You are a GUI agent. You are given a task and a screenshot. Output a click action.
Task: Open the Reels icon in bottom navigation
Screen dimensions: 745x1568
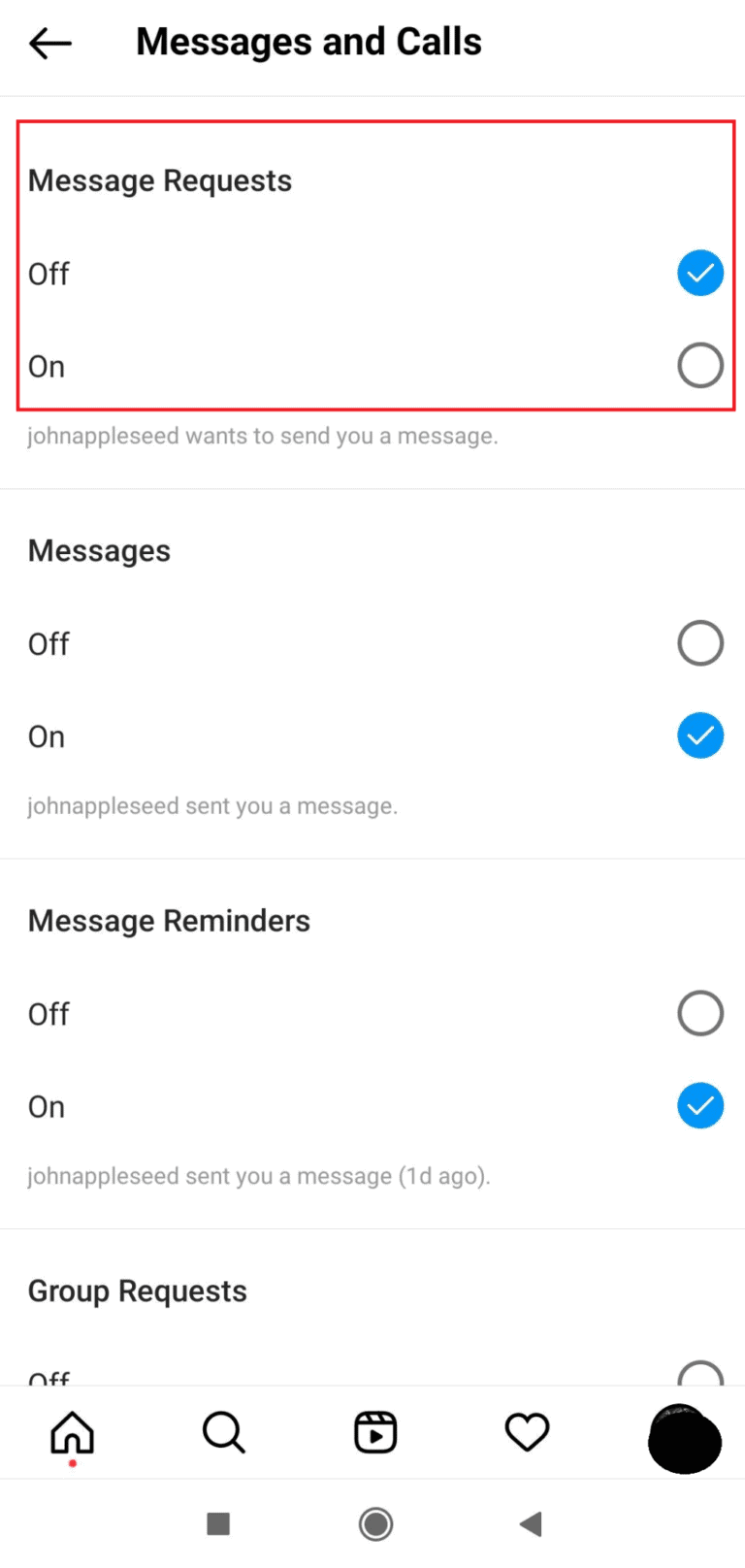pyautogui.click(x=375, y=1432)
